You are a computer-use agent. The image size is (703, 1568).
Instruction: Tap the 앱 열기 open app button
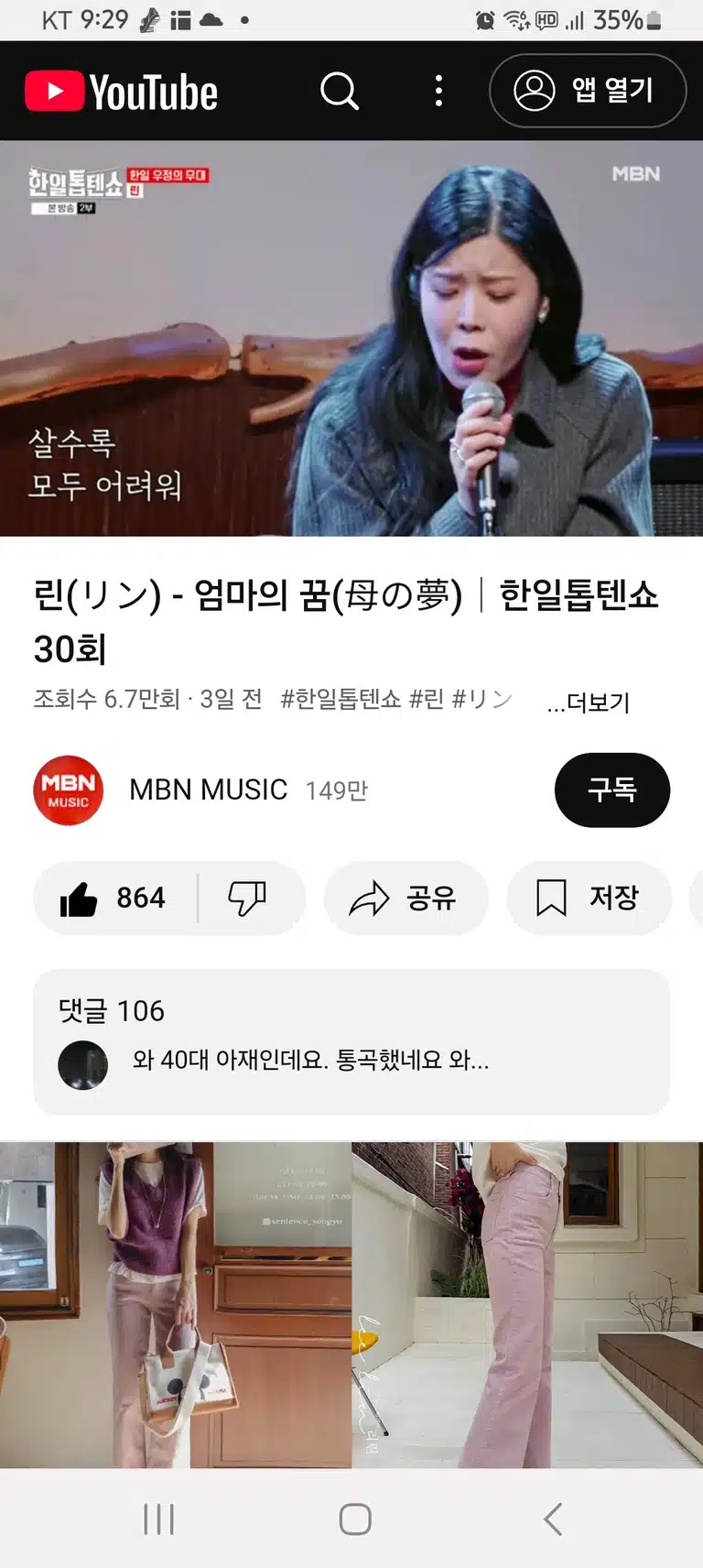tap(588, 91)
